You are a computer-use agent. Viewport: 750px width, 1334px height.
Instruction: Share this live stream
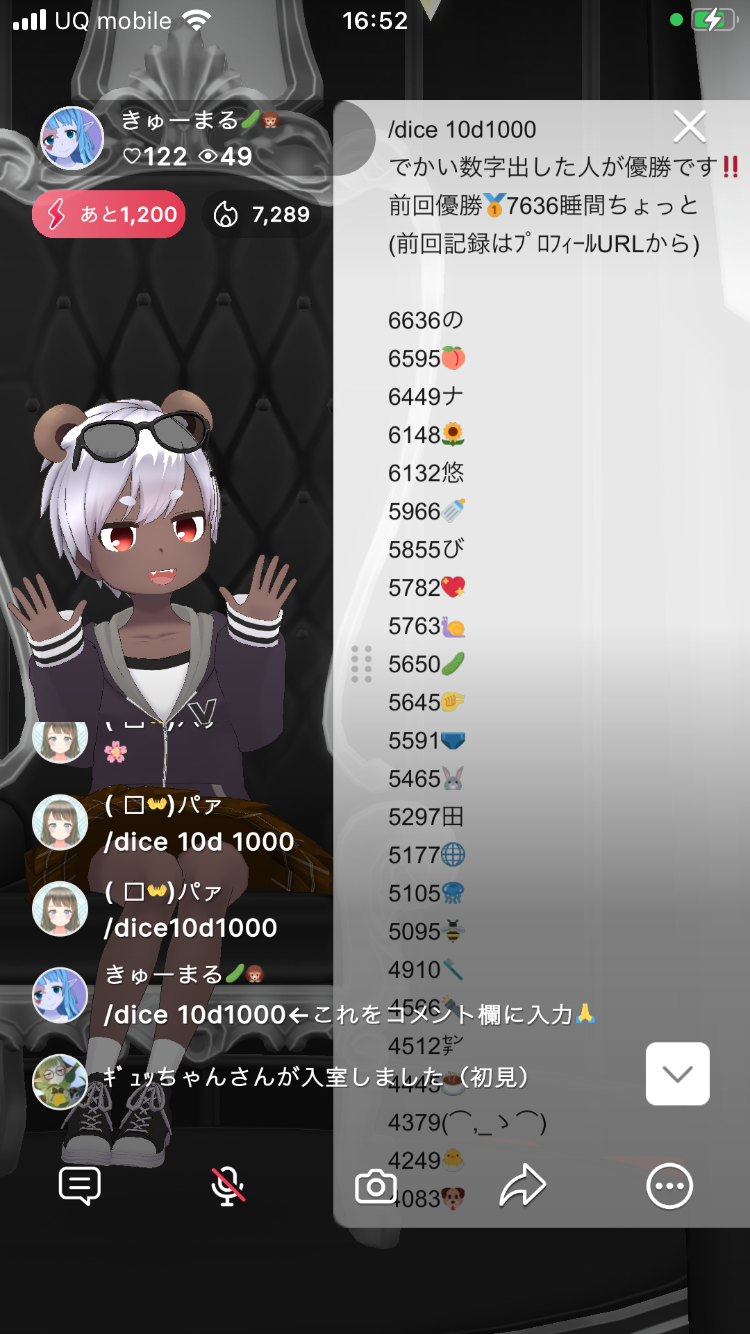(x=522, y=1187)
